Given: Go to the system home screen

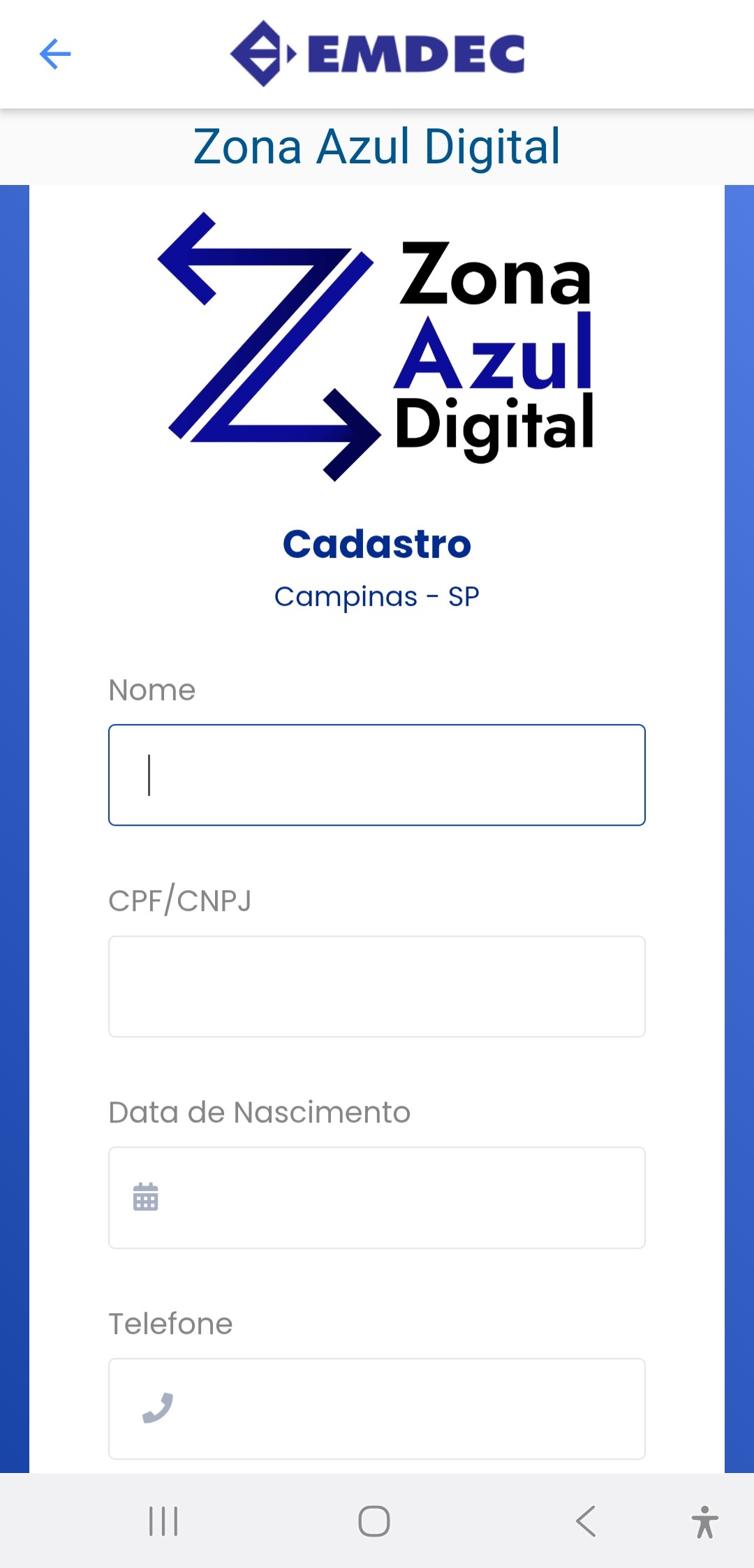Looking at the screenshot, I should tap(374, 1521).
